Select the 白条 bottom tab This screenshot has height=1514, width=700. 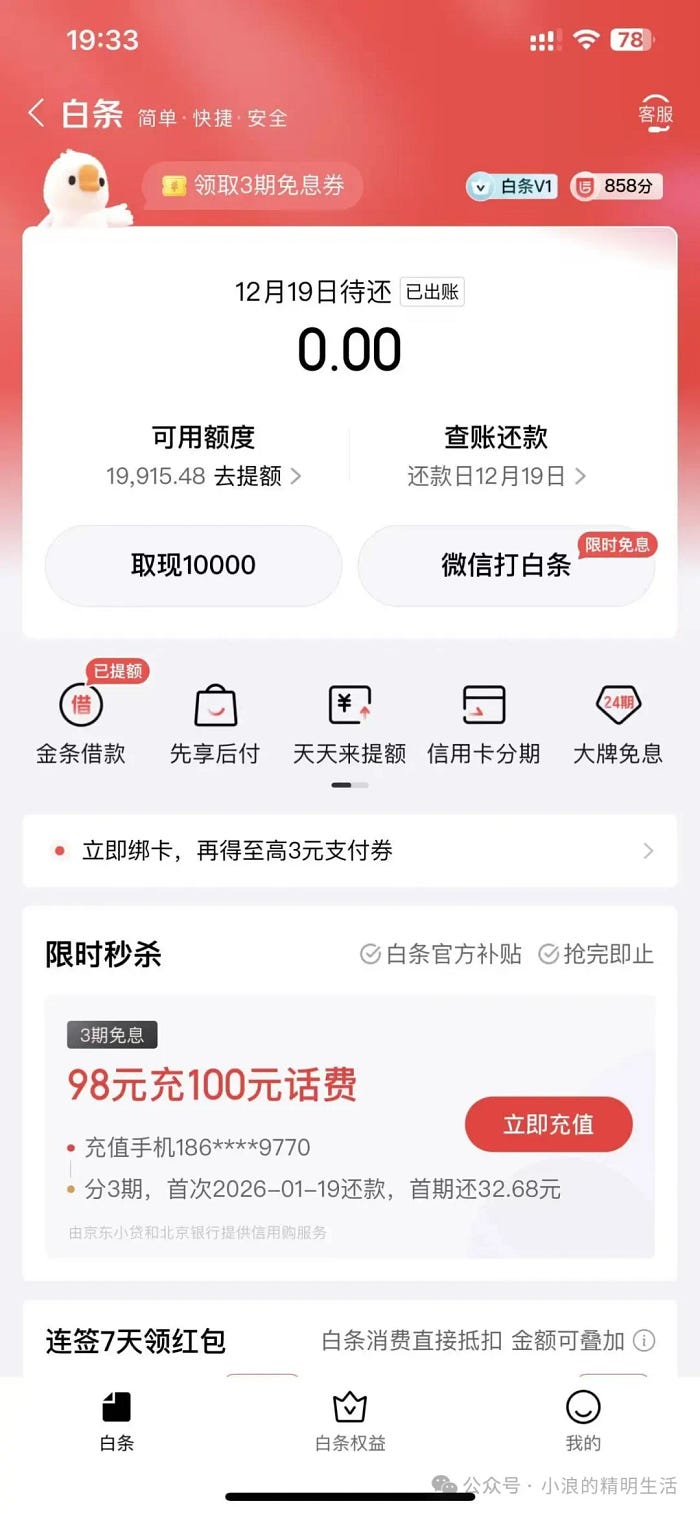point(116,1421)
